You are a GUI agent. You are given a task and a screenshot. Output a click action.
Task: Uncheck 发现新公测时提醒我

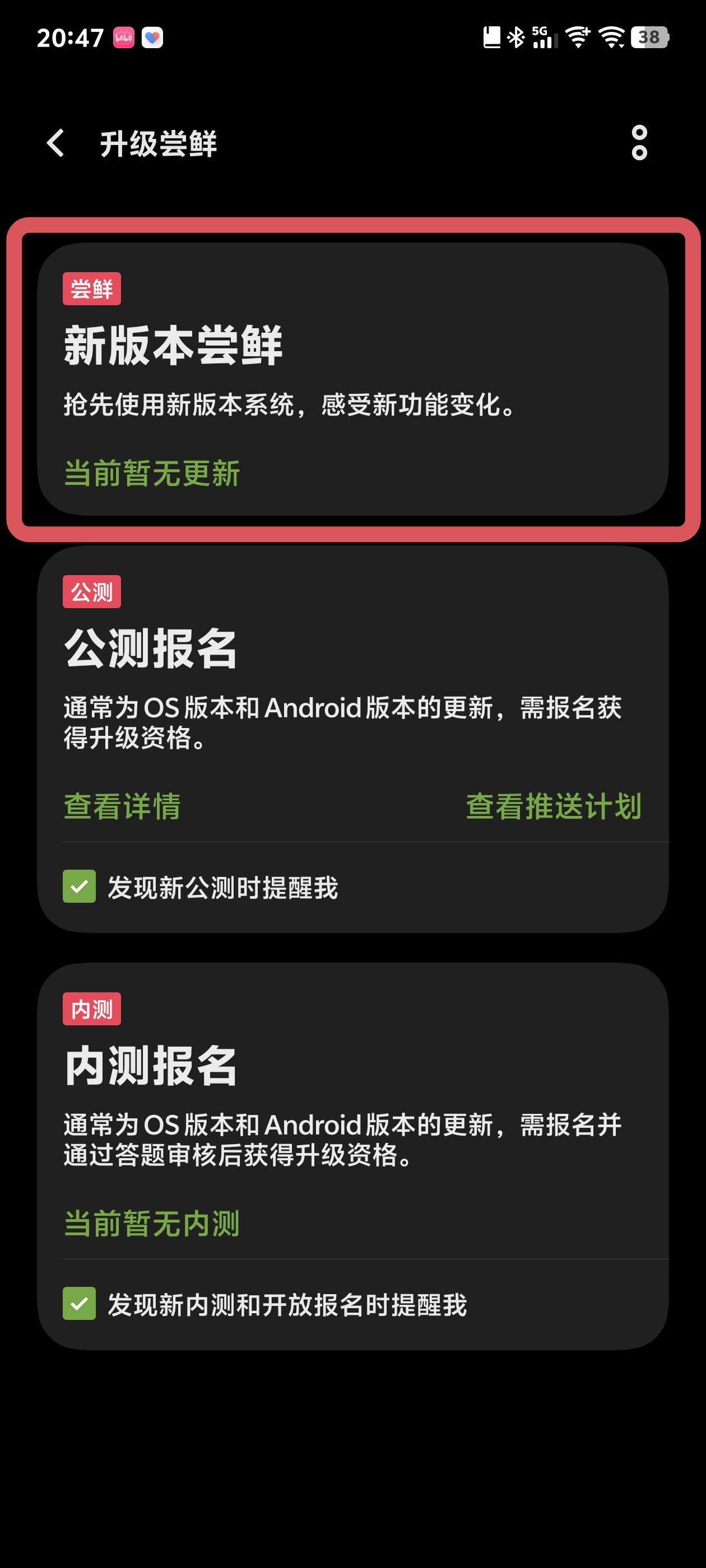(x=79, y=887)
